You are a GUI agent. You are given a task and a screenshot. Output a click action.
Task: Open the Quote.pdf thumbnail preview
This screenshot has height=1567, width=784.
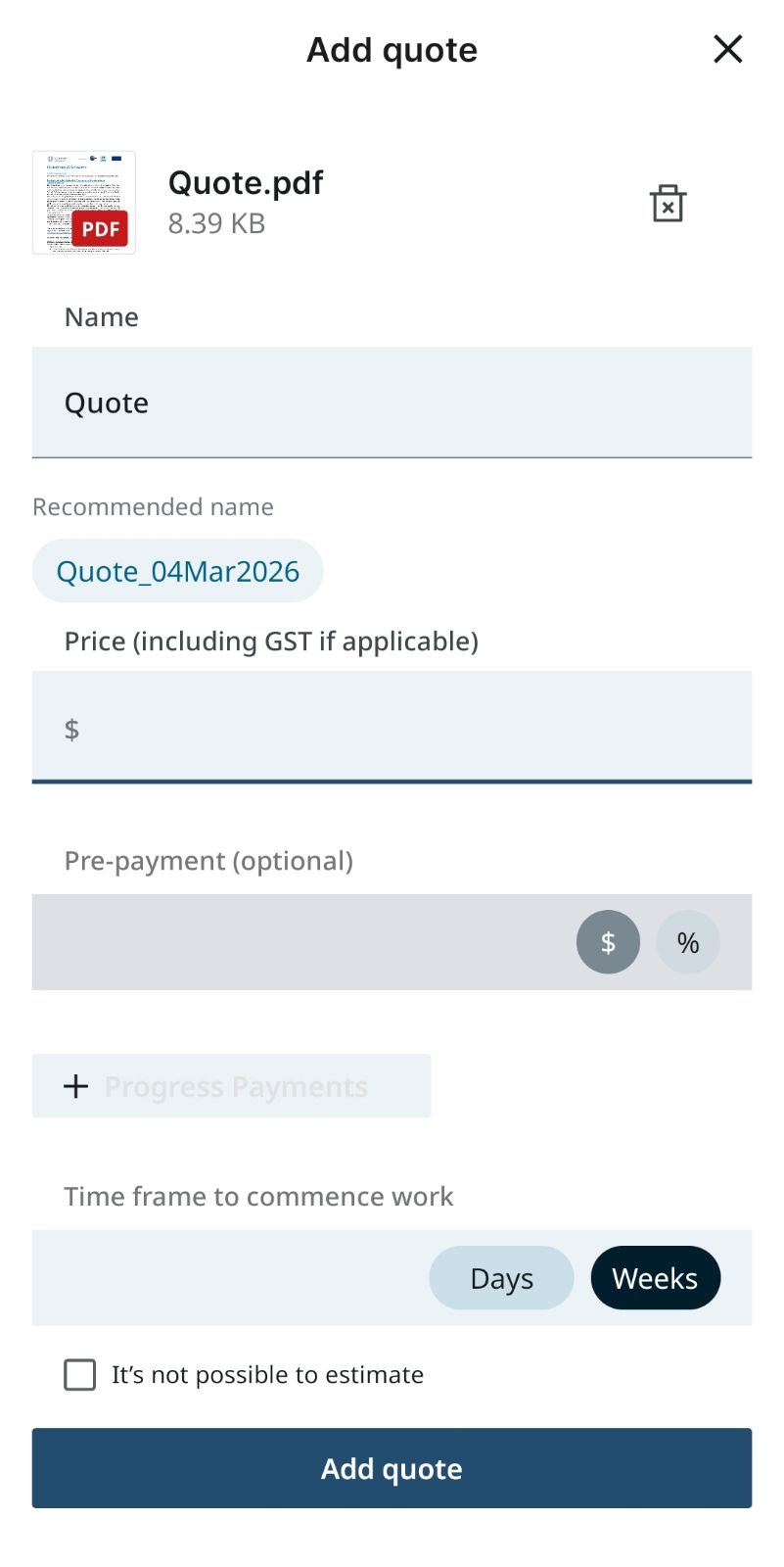(x=84, y=203)
